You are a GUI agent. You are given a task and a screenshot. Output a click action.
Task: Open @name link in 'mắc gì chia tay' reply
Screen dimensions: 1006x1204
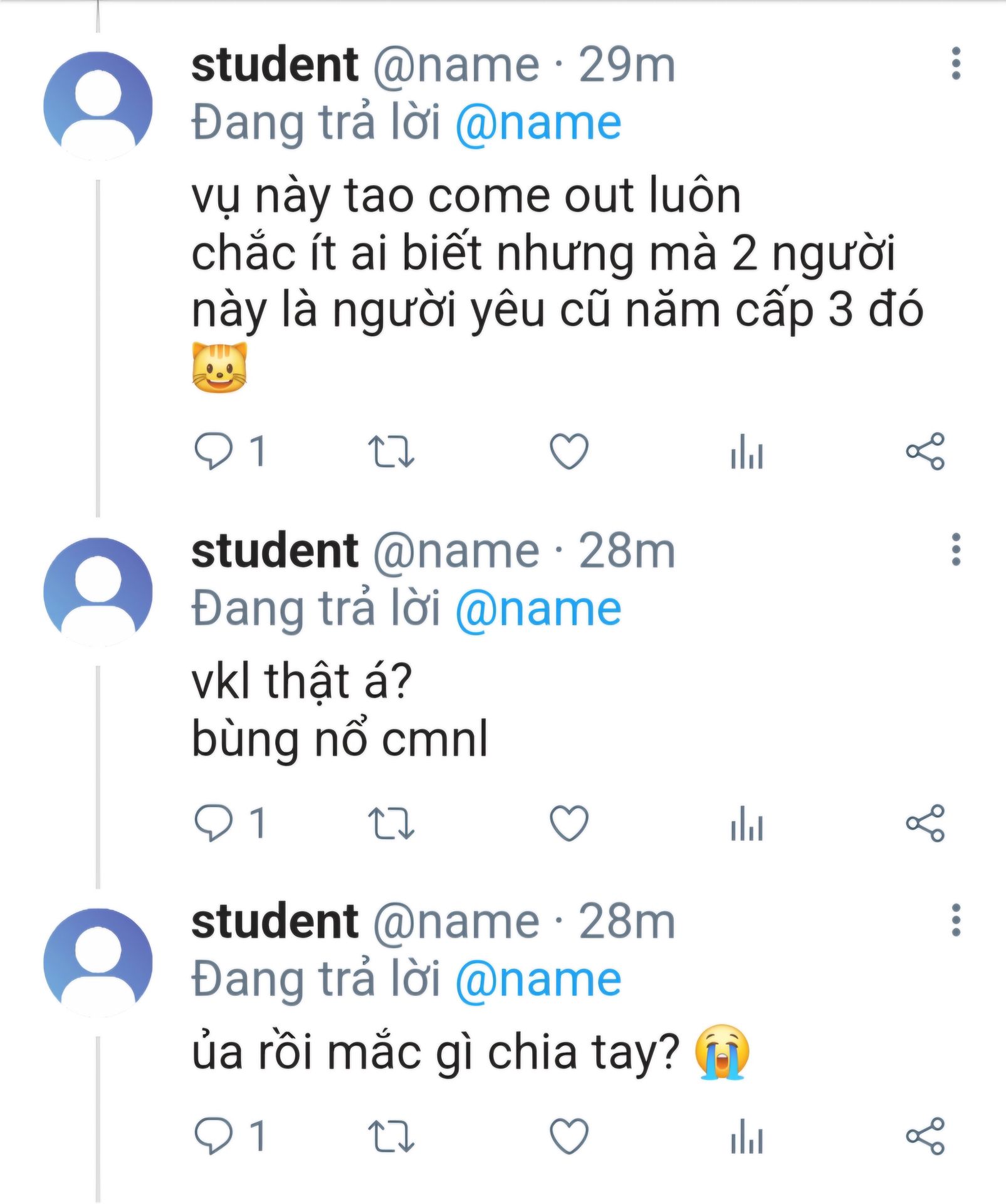coord(538,980)
